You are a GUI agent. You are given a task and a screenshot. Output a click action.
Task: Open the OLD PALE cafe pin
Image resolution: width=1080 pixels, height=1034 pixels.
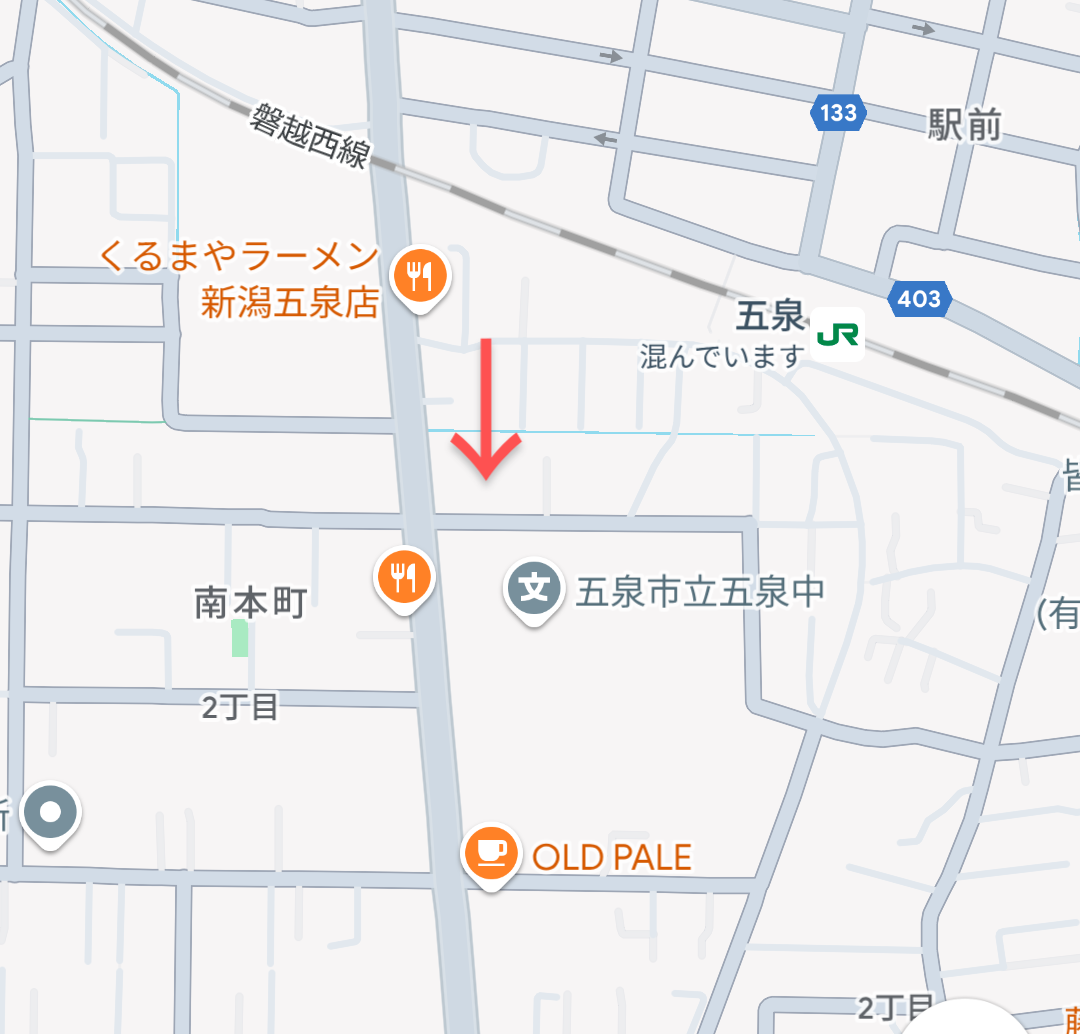[x=490, y=853]
